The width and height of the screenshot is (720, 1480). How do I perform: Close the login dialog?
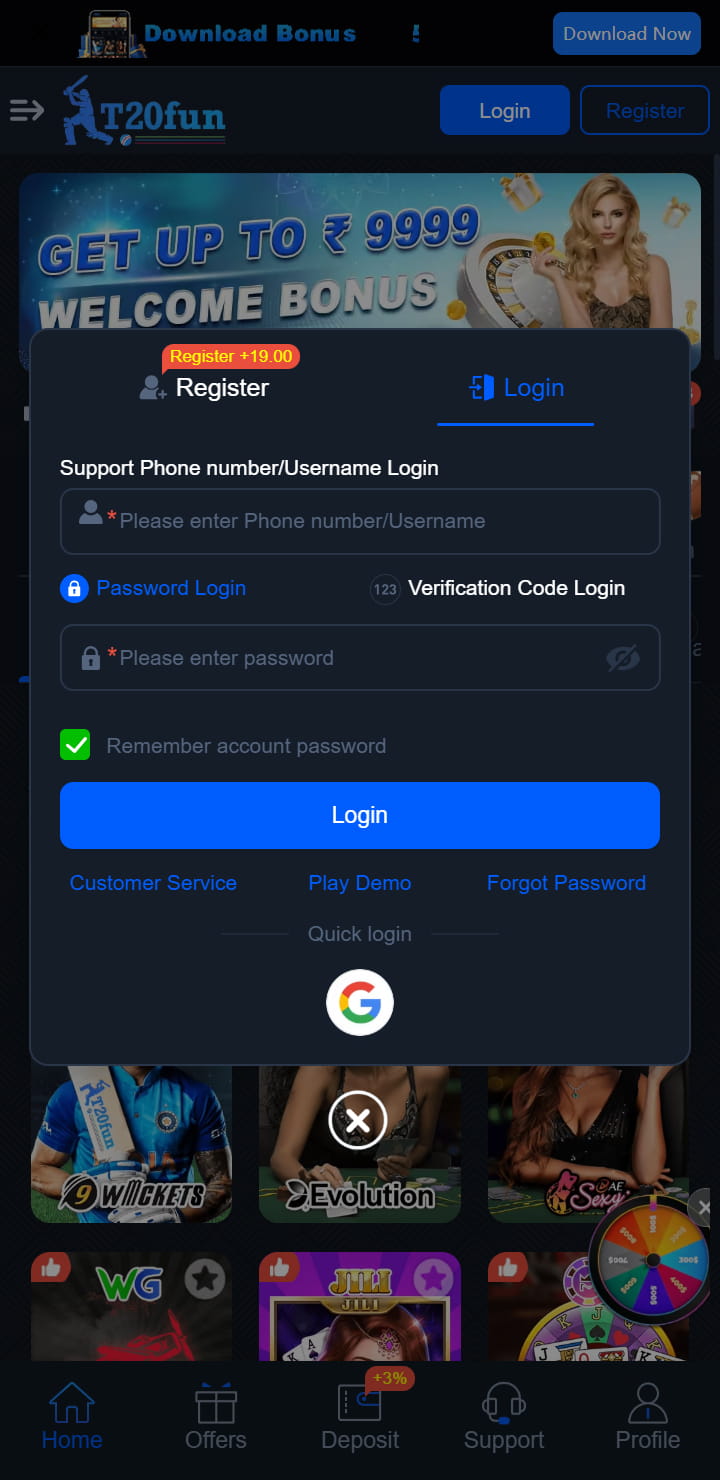click(x=358, y=1119)
